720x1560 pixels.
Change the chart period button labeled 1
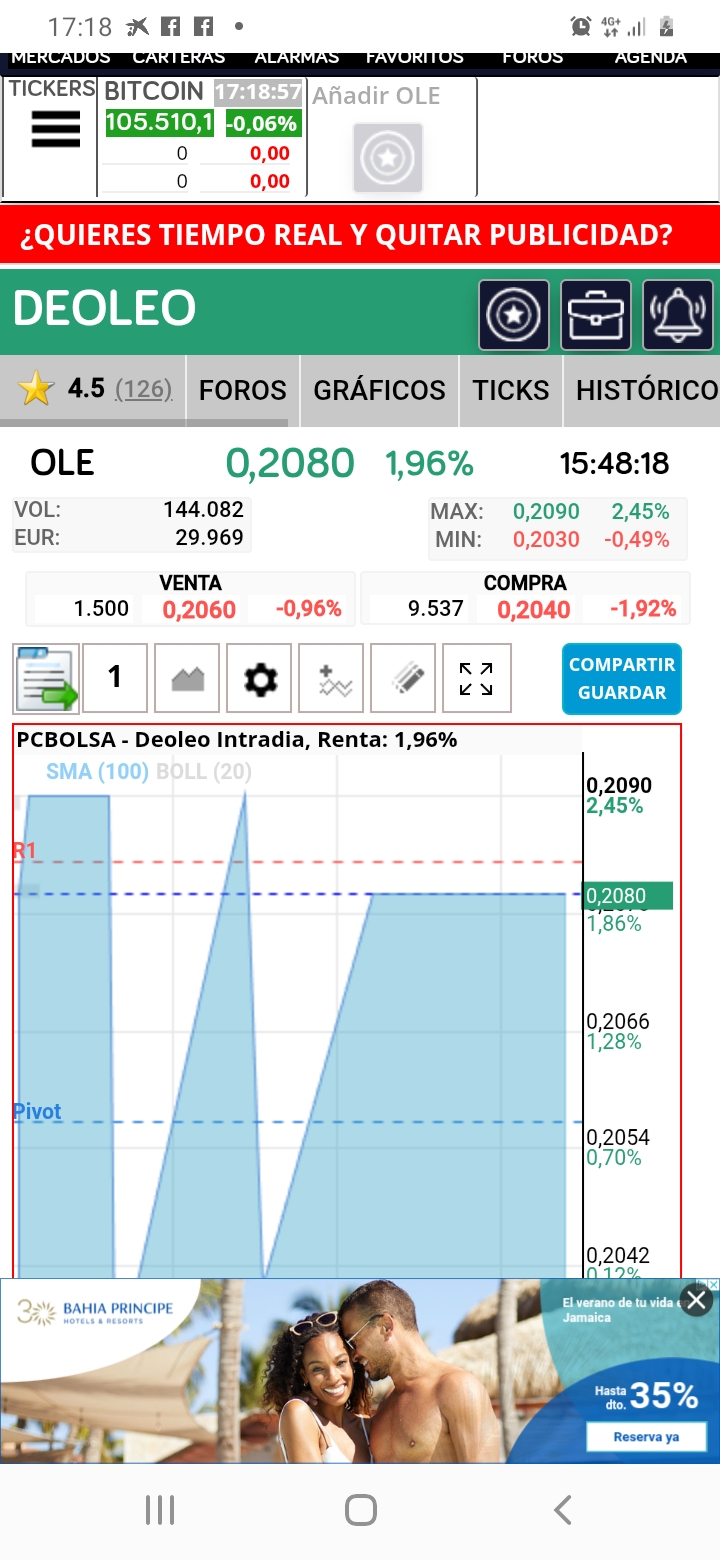click(x=115, y=678)
